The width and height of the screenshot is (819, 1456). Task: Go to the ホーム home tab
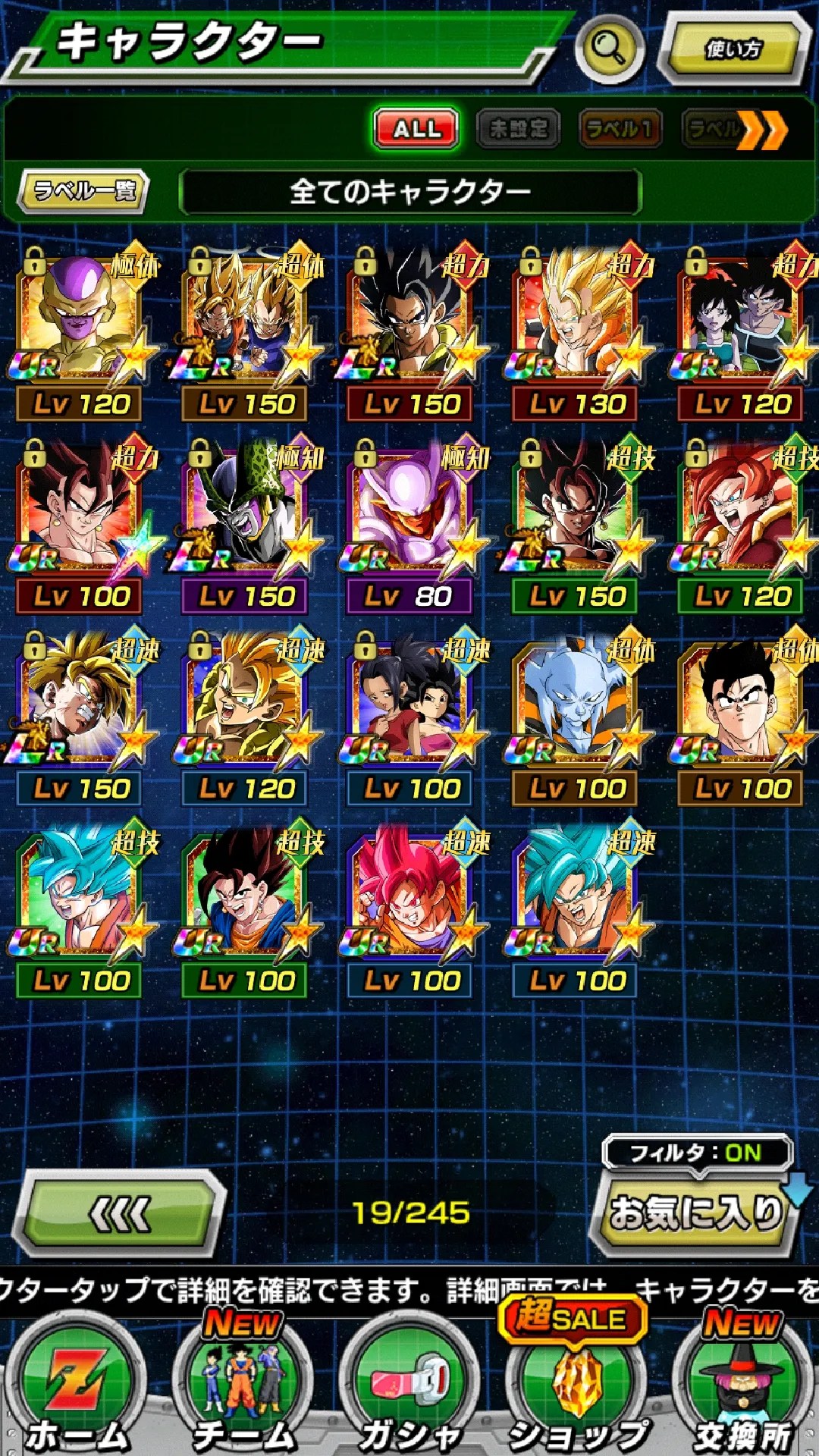click(76, 1388)
